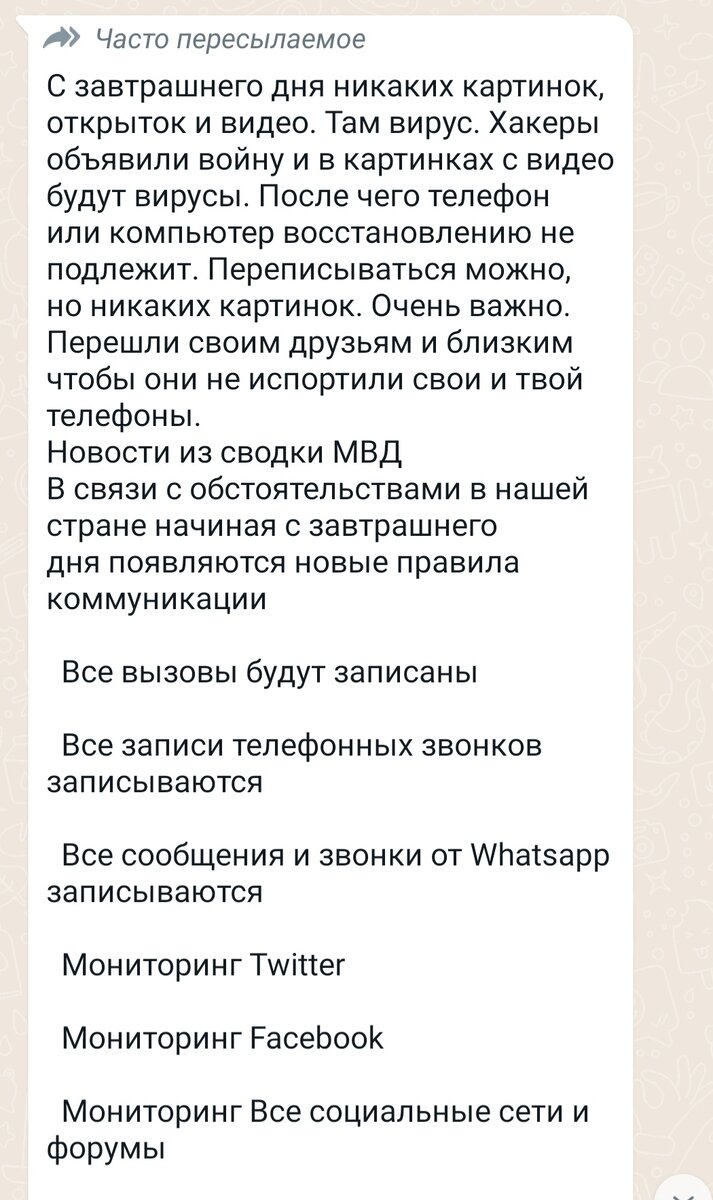Tap the scroll-to-bottom arrow button
The width and height of the screenshot is (713, 1200).
point(683,1189)
